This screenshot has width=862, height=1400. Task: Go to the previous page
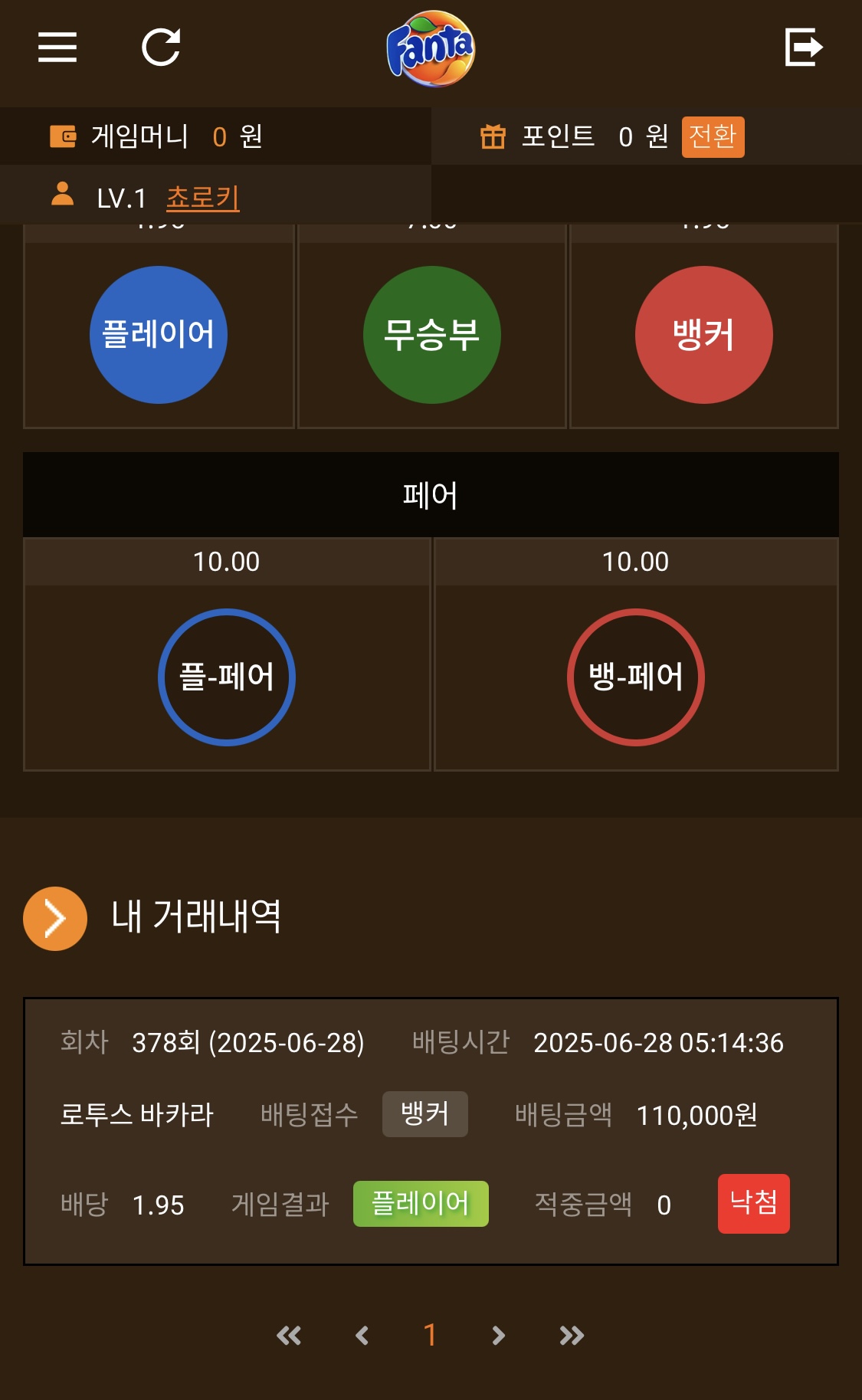(362, 1336)
